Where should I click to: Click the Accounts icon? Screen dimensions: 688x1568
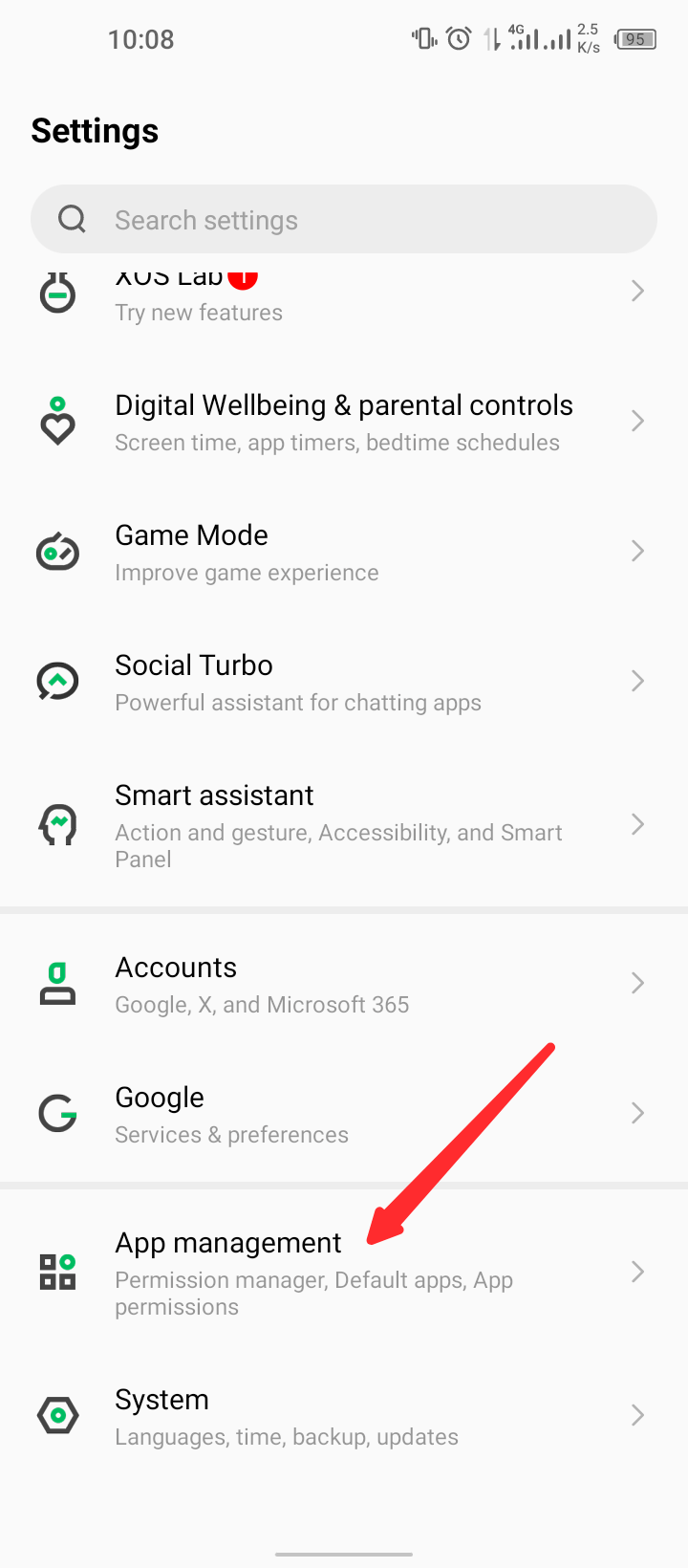[57, 983]
